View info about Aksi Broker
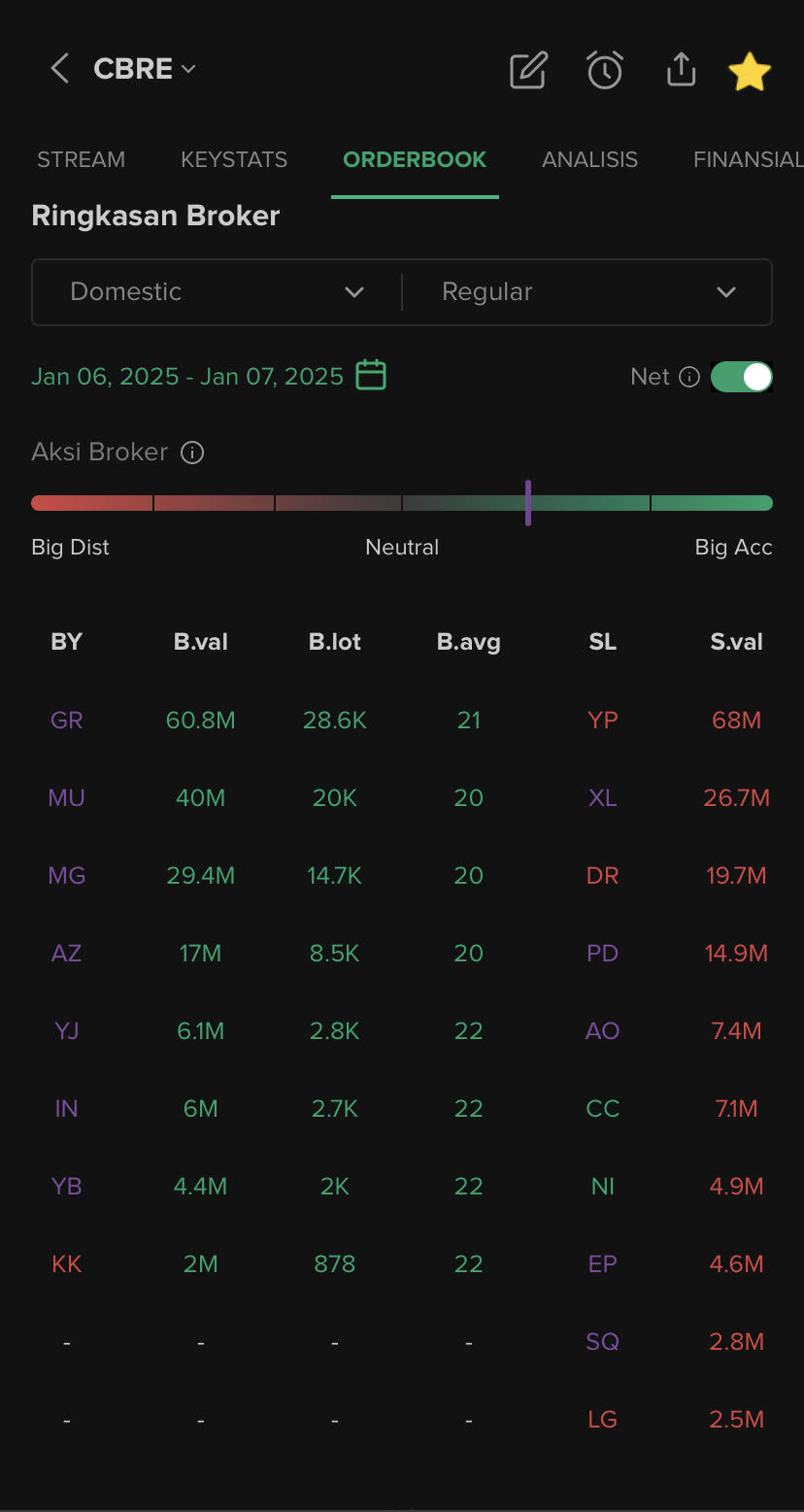This screenshot has height=1512, width=804. (x=192, y=453)
